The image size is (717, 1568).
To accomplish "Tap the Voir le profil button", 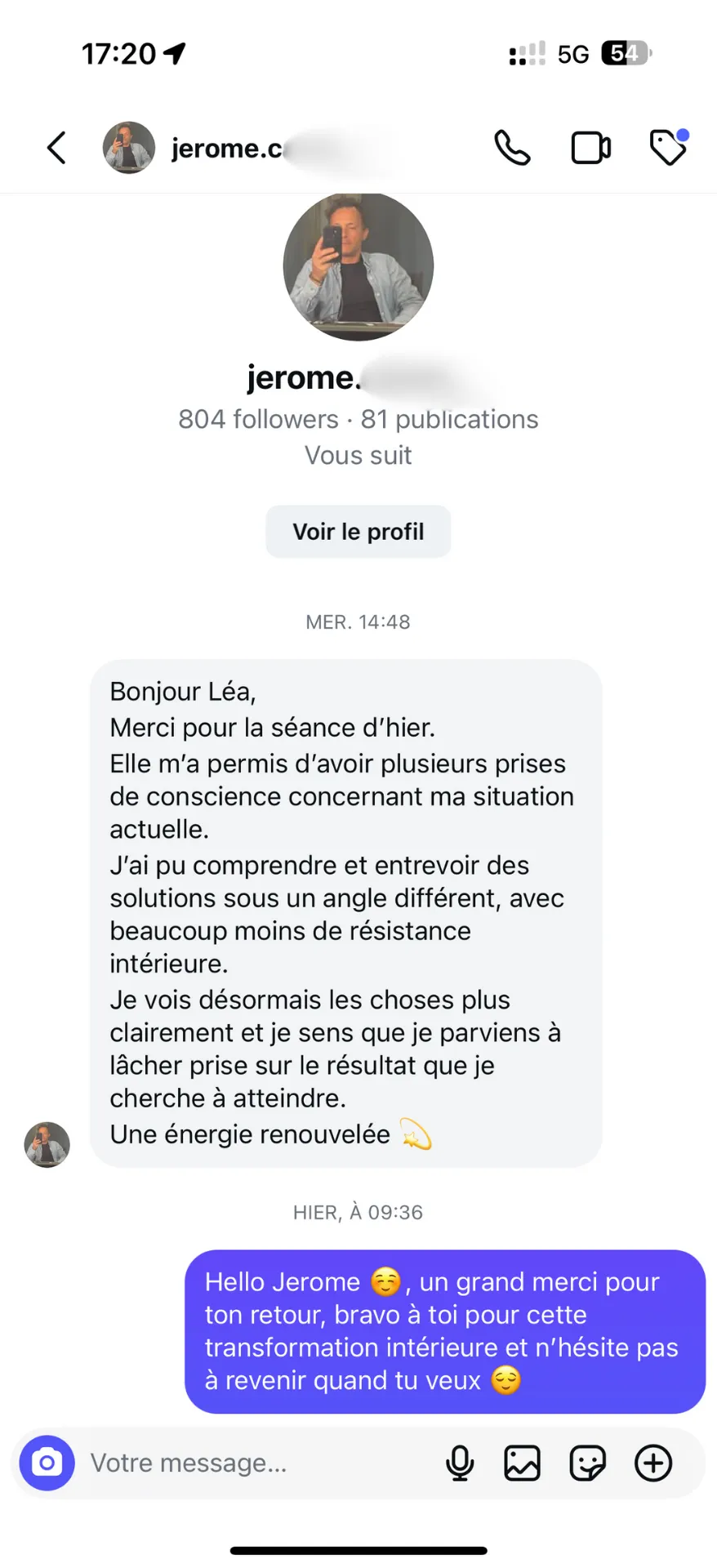I will pos(358,532).
